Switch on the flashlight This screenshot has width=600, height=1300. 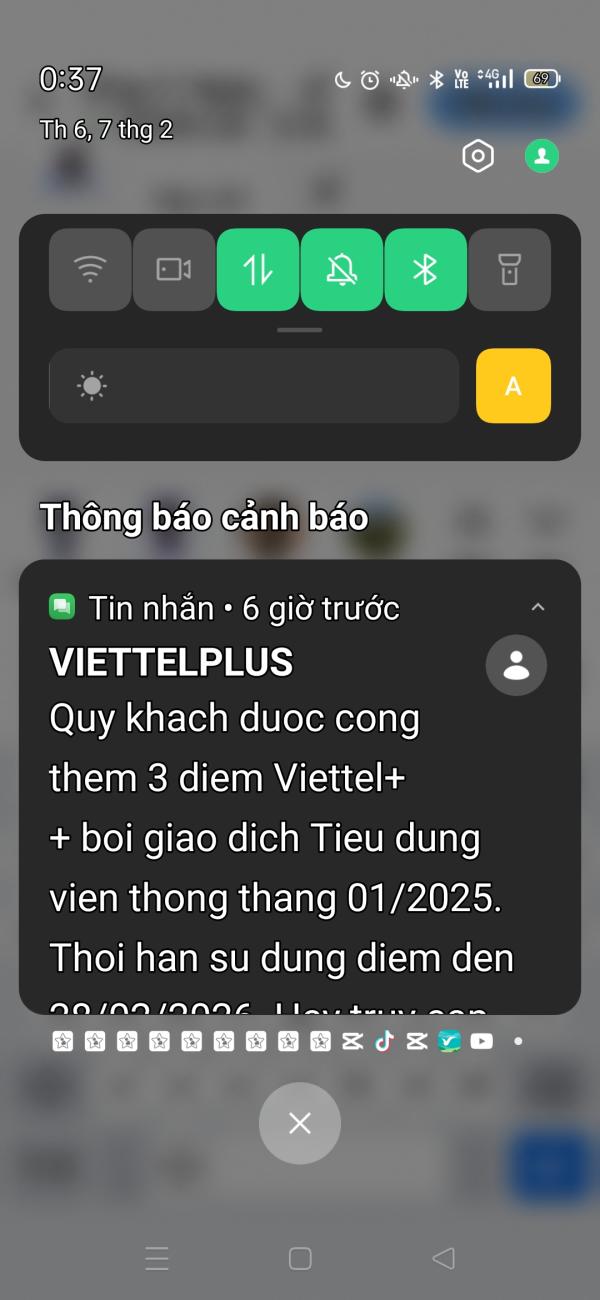(510, 270)
